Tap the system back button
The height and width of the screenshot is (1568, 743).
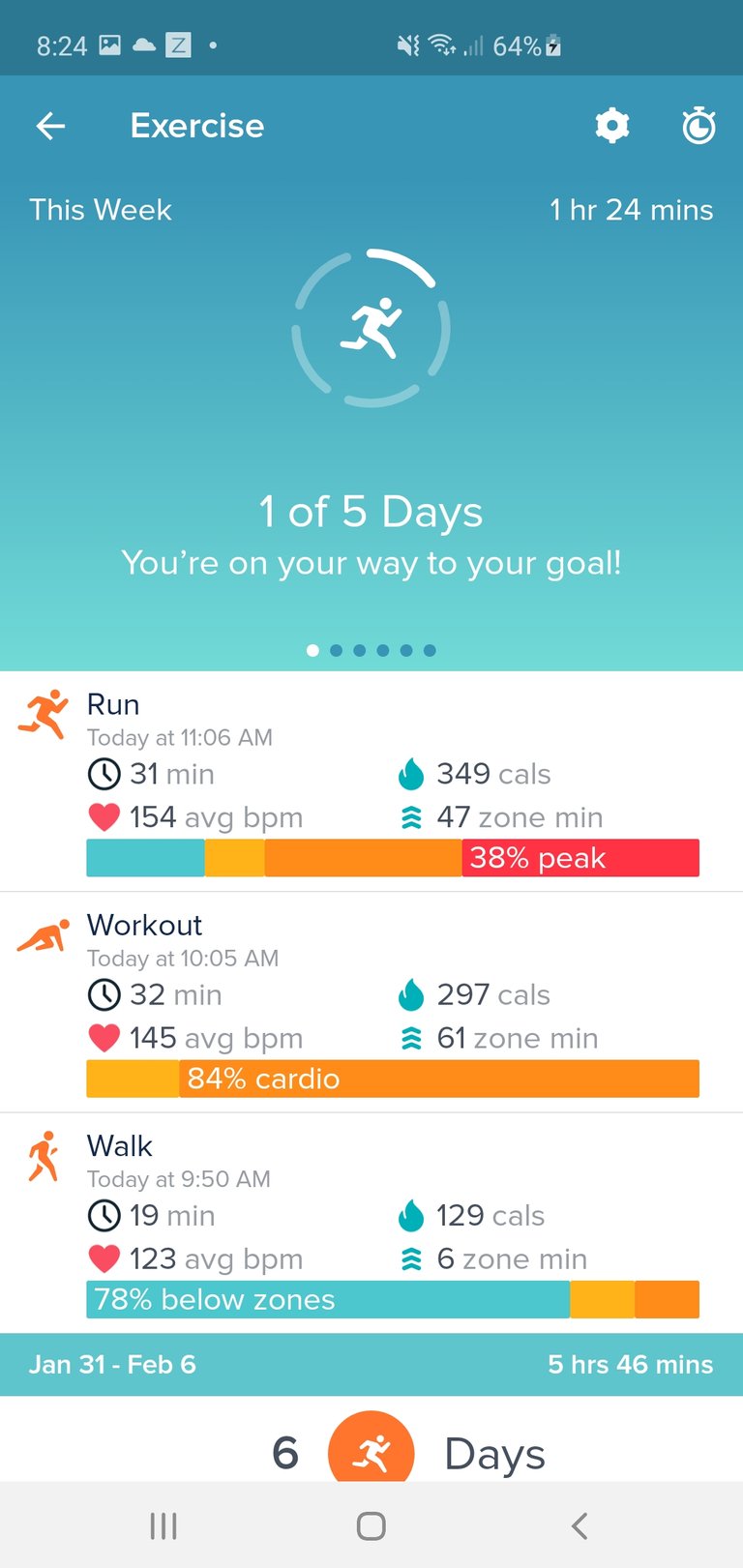[x=579, y=1525]
